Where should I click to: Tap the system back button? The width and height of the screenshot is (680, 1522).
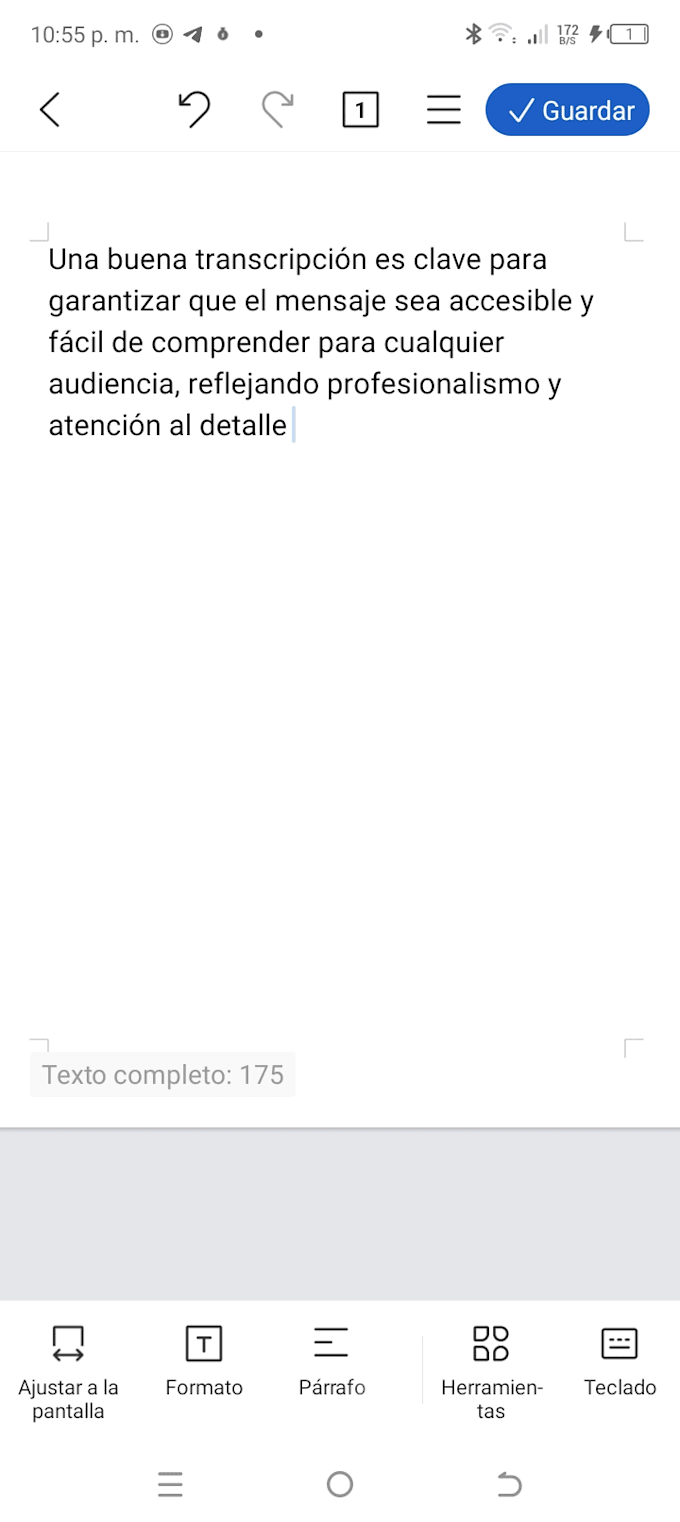coord(509,1484)
